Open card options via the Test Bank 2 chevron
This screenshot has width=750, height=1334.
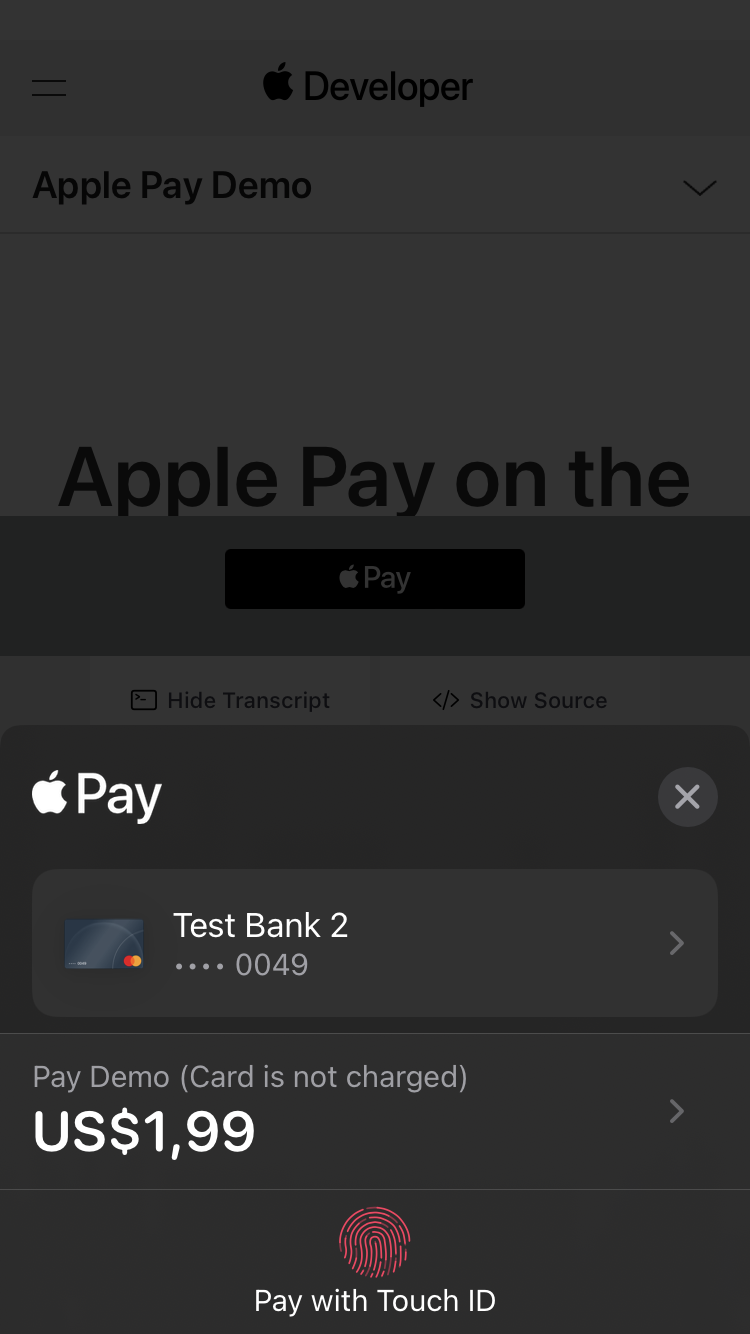coord(676,943)
